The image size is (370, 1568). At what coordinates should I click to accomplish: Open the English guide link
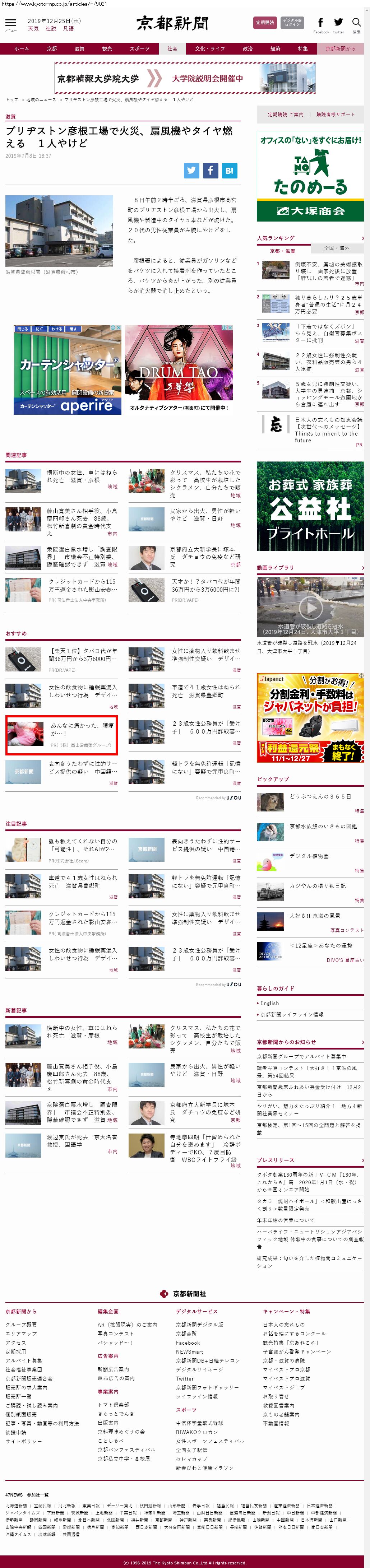pos(269,1003)
